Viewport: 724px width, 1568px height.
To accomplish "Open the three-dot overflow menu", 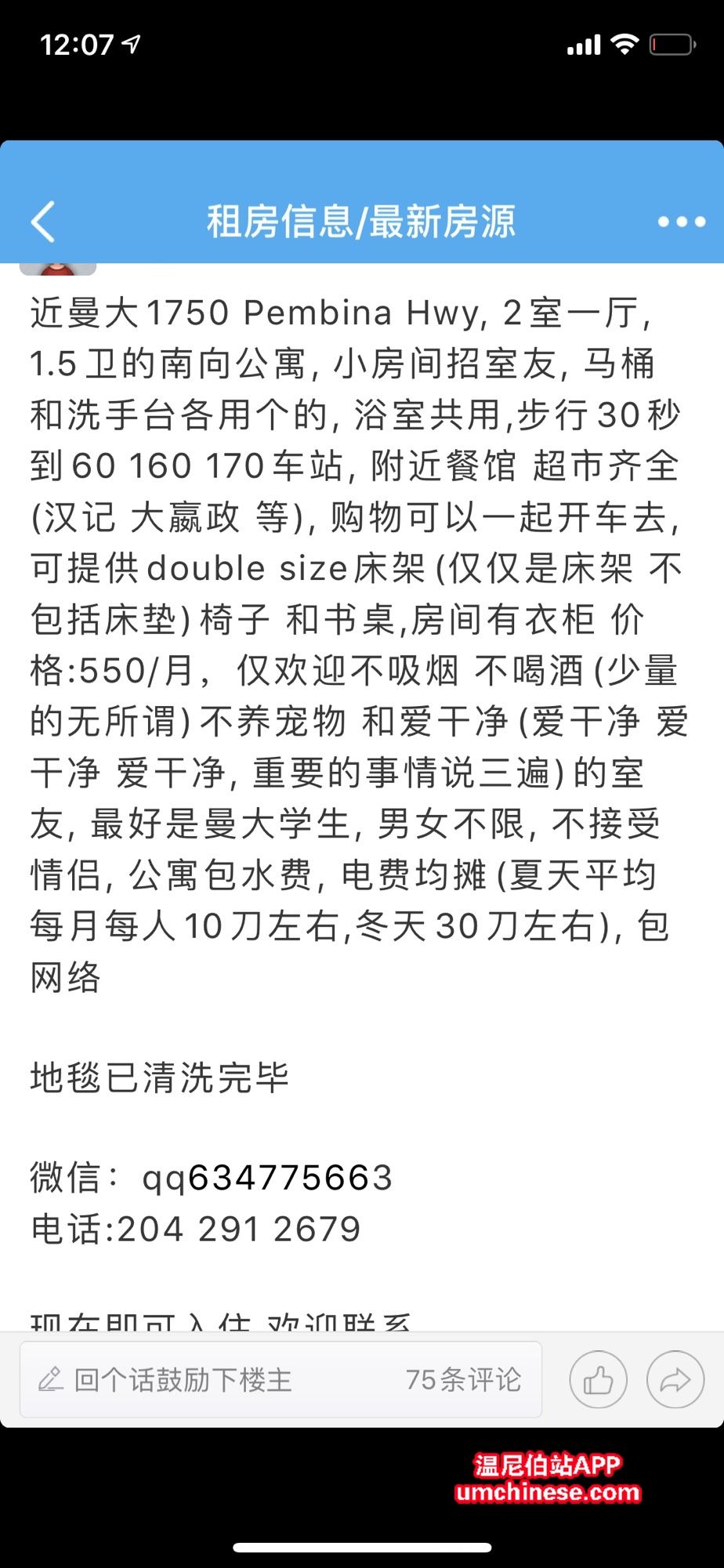I will point(681,222).
